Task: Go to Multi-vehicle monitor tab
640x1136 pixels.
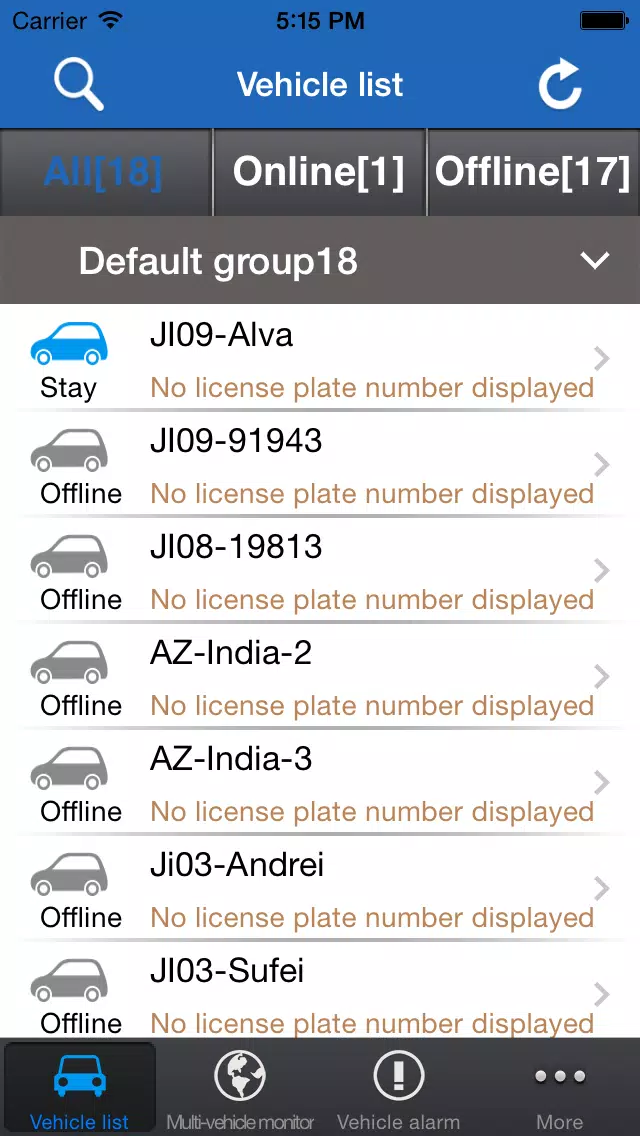Action: [x=240, y=1088]
